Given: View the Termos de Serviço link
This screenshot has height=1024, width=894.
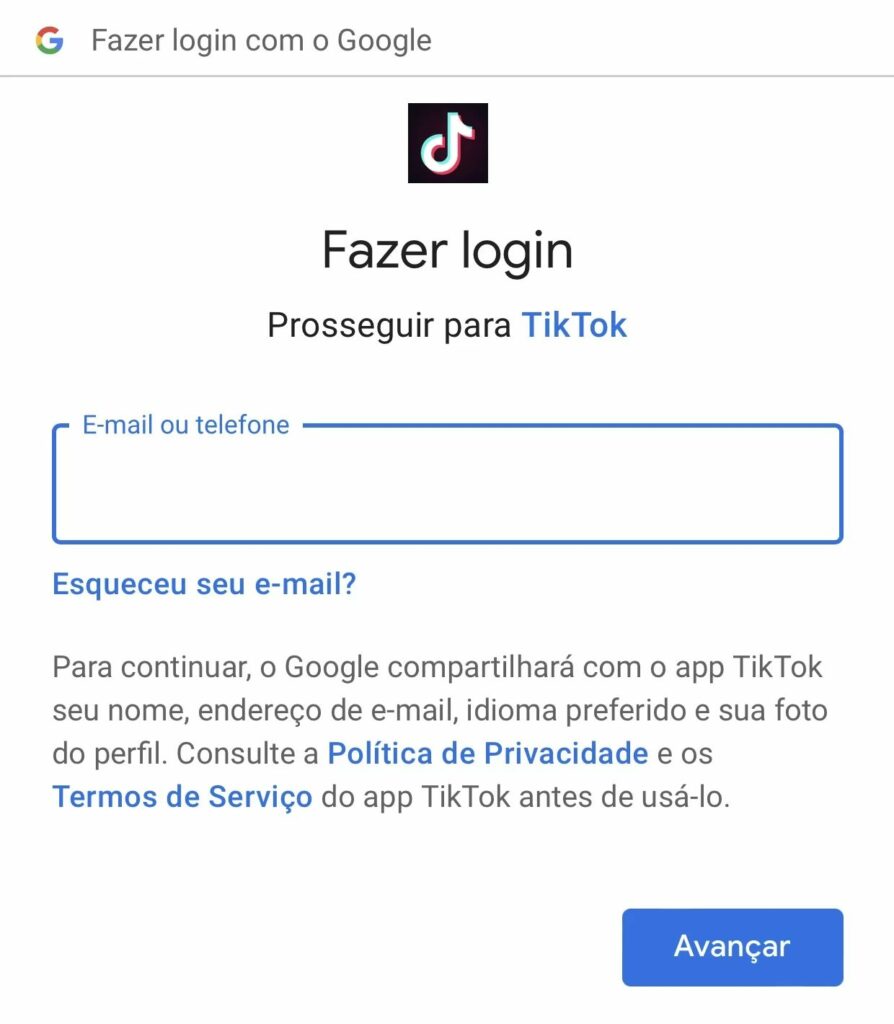Looking at the screenshot, I should click(x=182, y=797).
